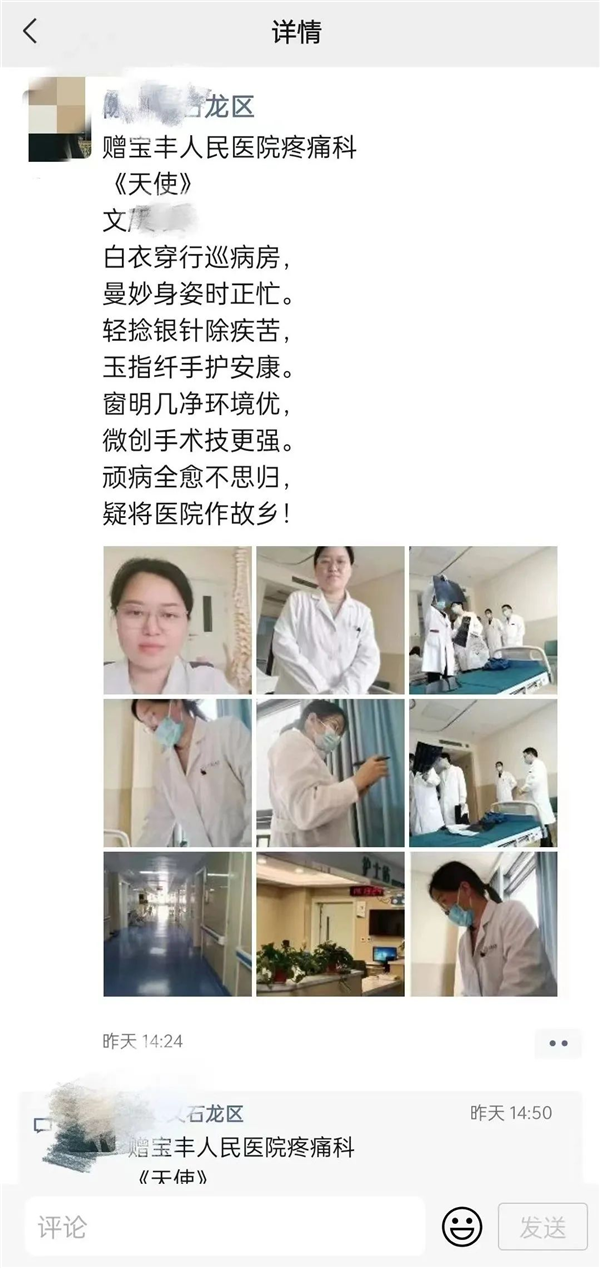Open the comment posted at 昨天 14:50
Image resolution: width=600 pixels, height=1268 pixels.
[x=300, y=1140]
